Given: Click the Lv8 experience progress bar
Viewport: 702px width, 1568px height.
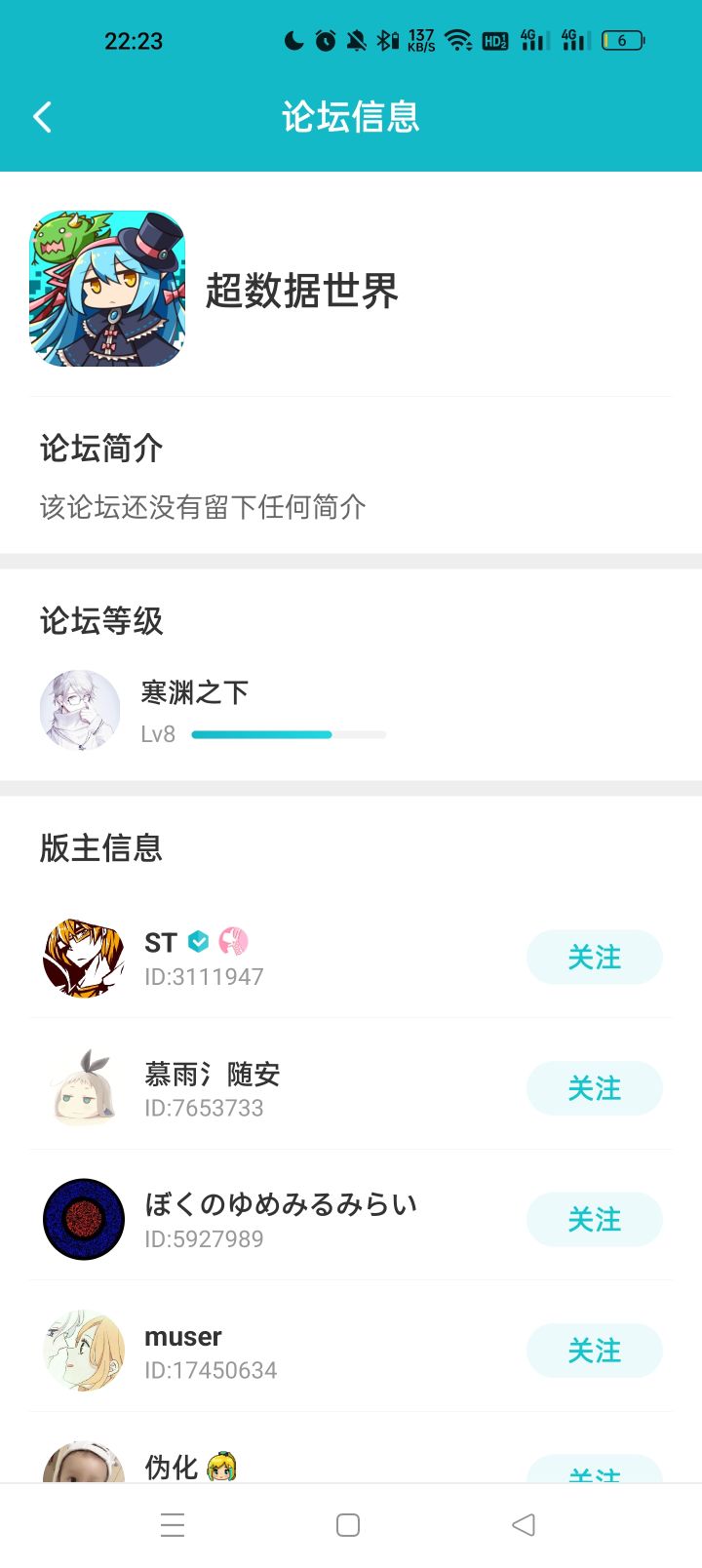Looking at the screenshot, I should pyautogui.click(x=287, y=733).
